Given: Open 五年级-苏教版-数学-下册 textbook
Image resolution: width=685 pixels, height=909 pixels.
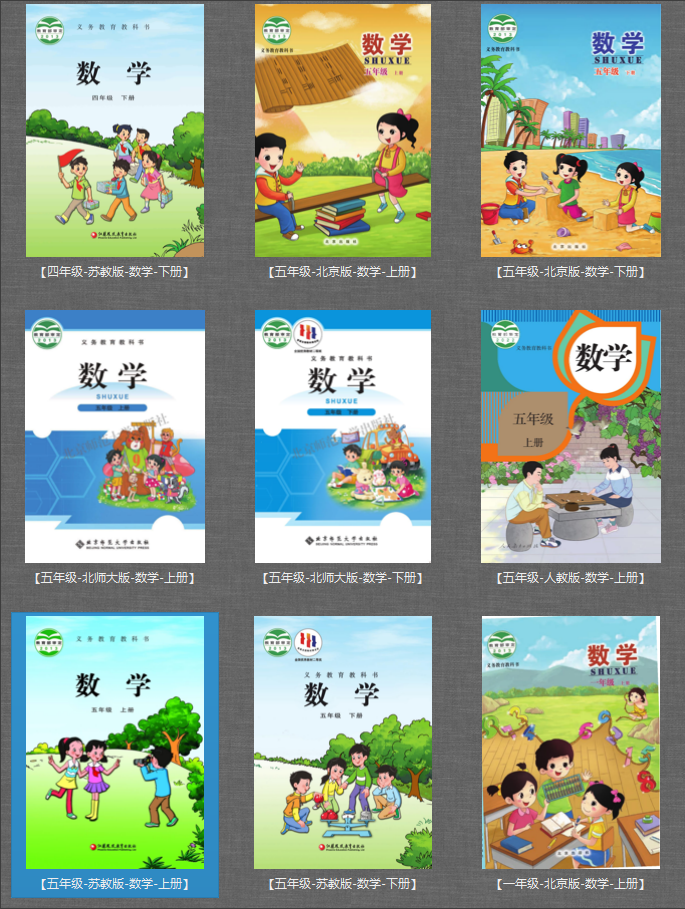Looking at the screenshot, I should coord(343,743).
